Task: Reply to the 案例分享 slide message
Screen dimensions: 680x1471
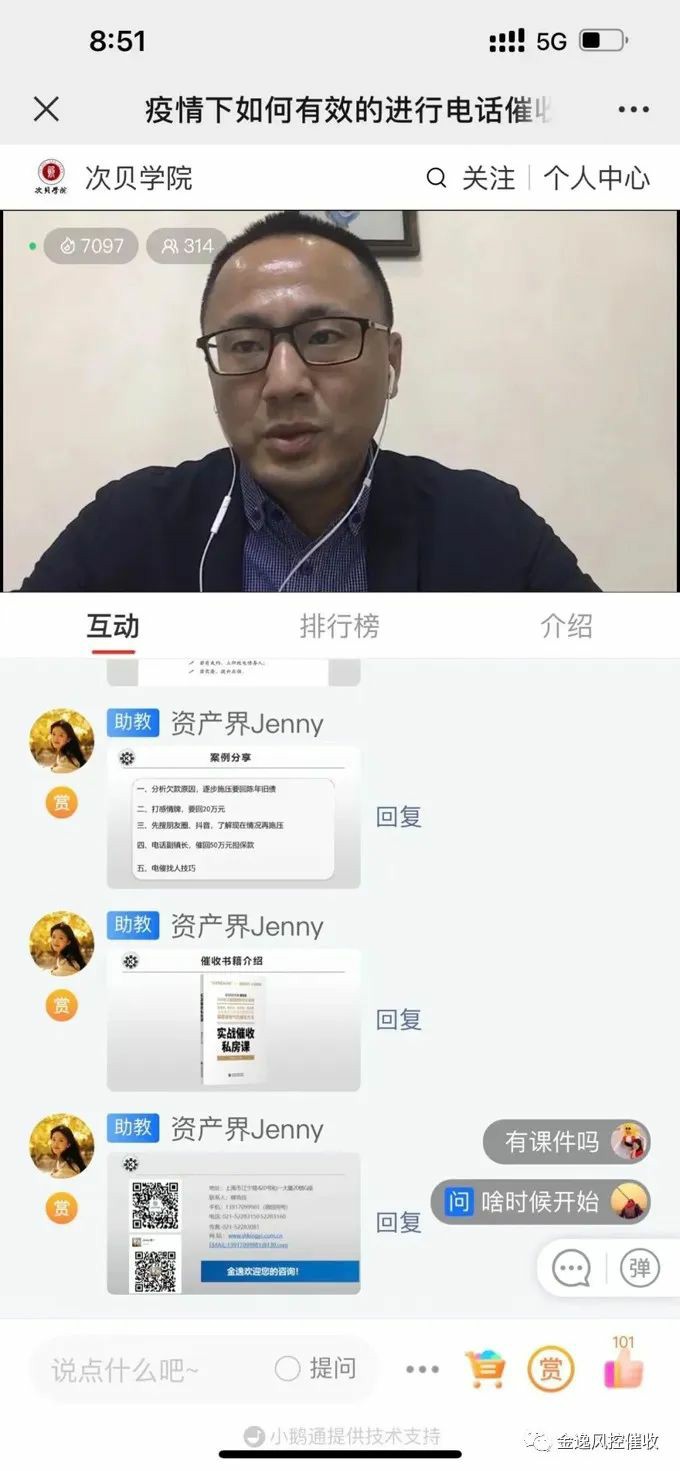Action: [x=399, y=816]
